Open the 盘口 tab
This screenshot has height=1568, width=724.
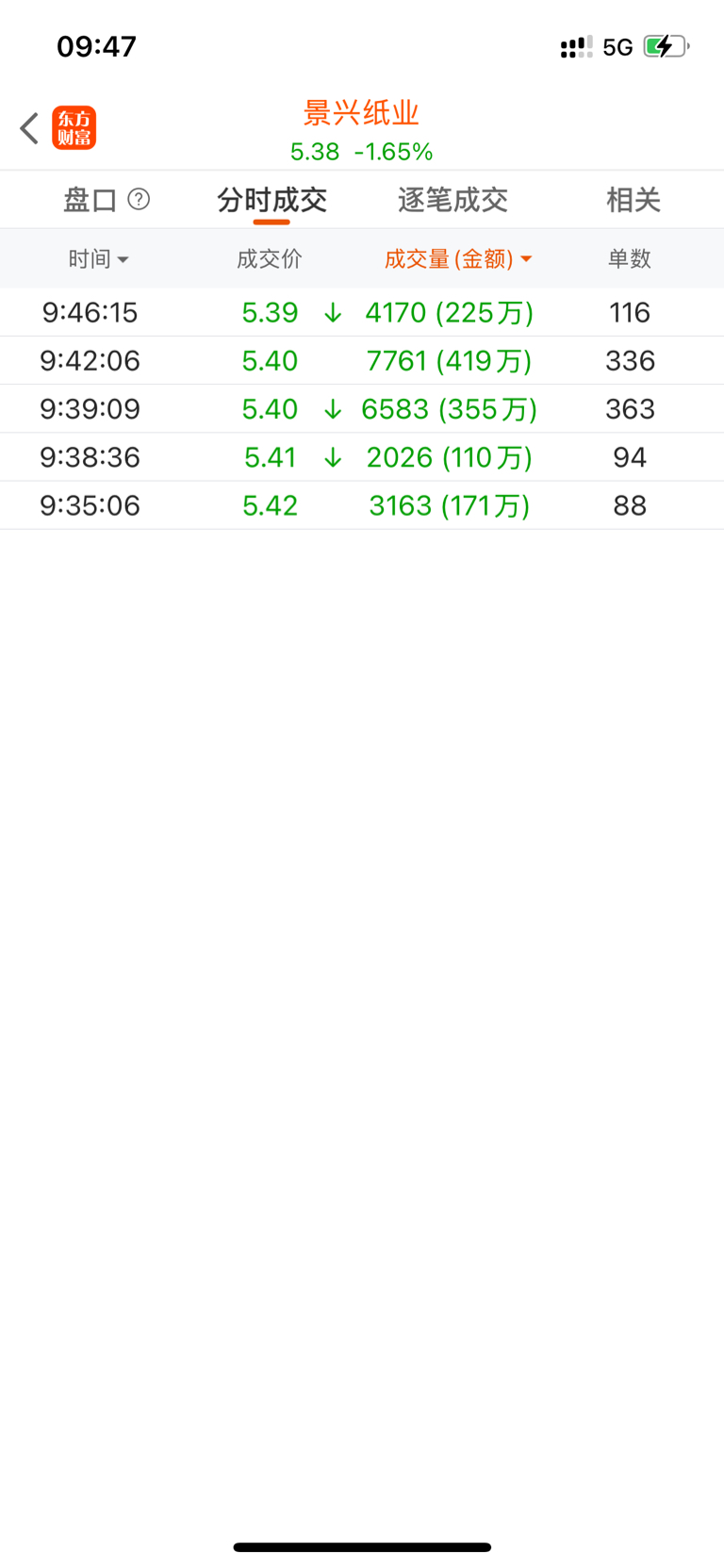tap(90, 200)
